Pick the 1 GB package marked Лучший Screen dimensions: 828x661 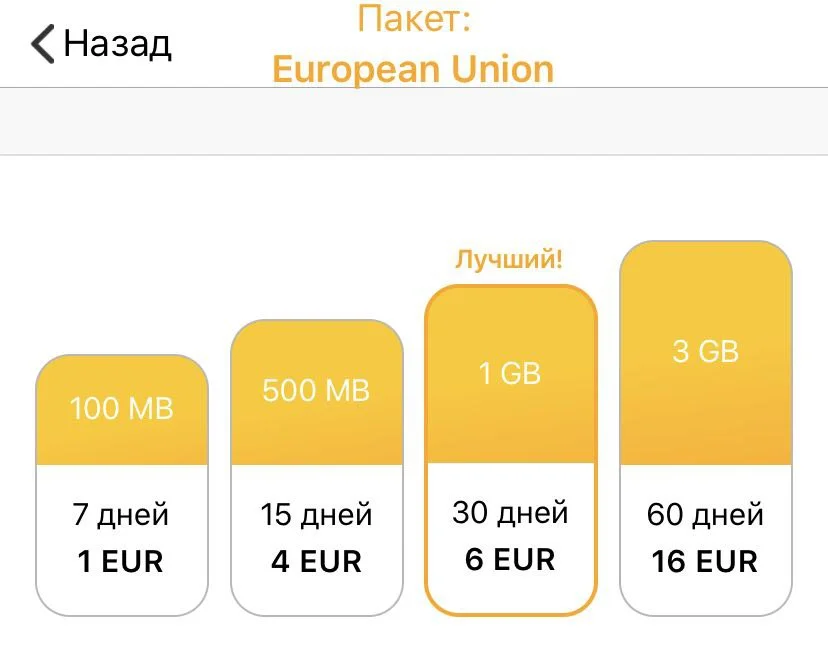pos(511,450)
